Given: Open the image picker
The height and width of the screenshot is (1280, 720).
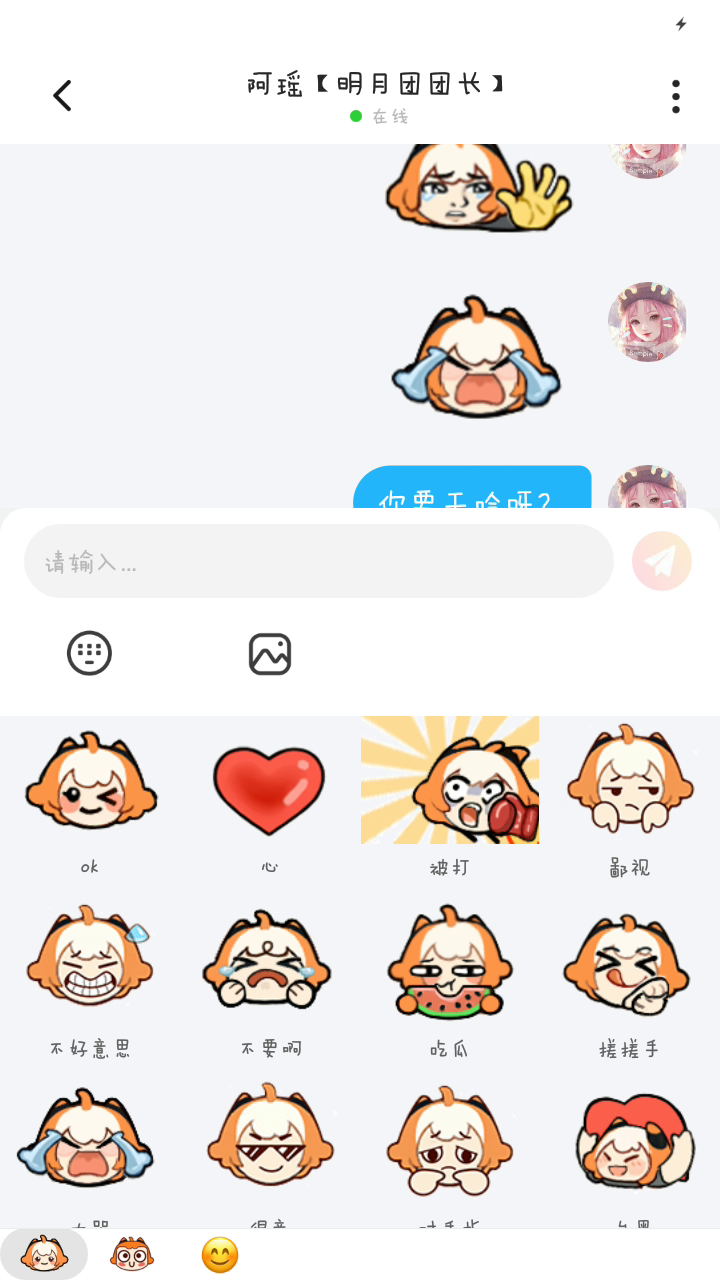Looking at the screenshot, I should [269, 654].
